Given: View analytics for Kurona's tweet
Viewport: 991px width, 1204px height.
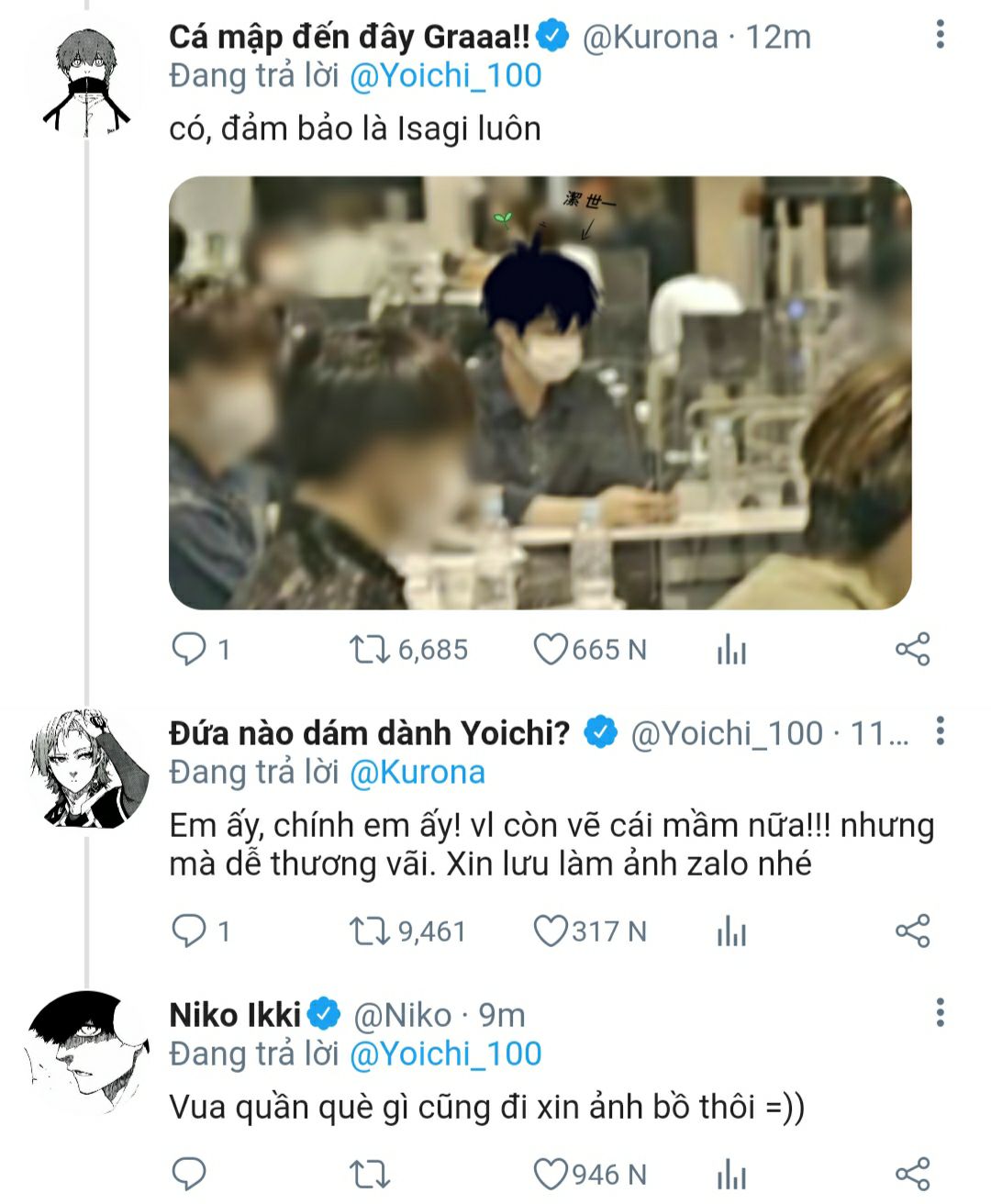Looking at the screenshot, I should pyautogui.click(x=731, y=650).
